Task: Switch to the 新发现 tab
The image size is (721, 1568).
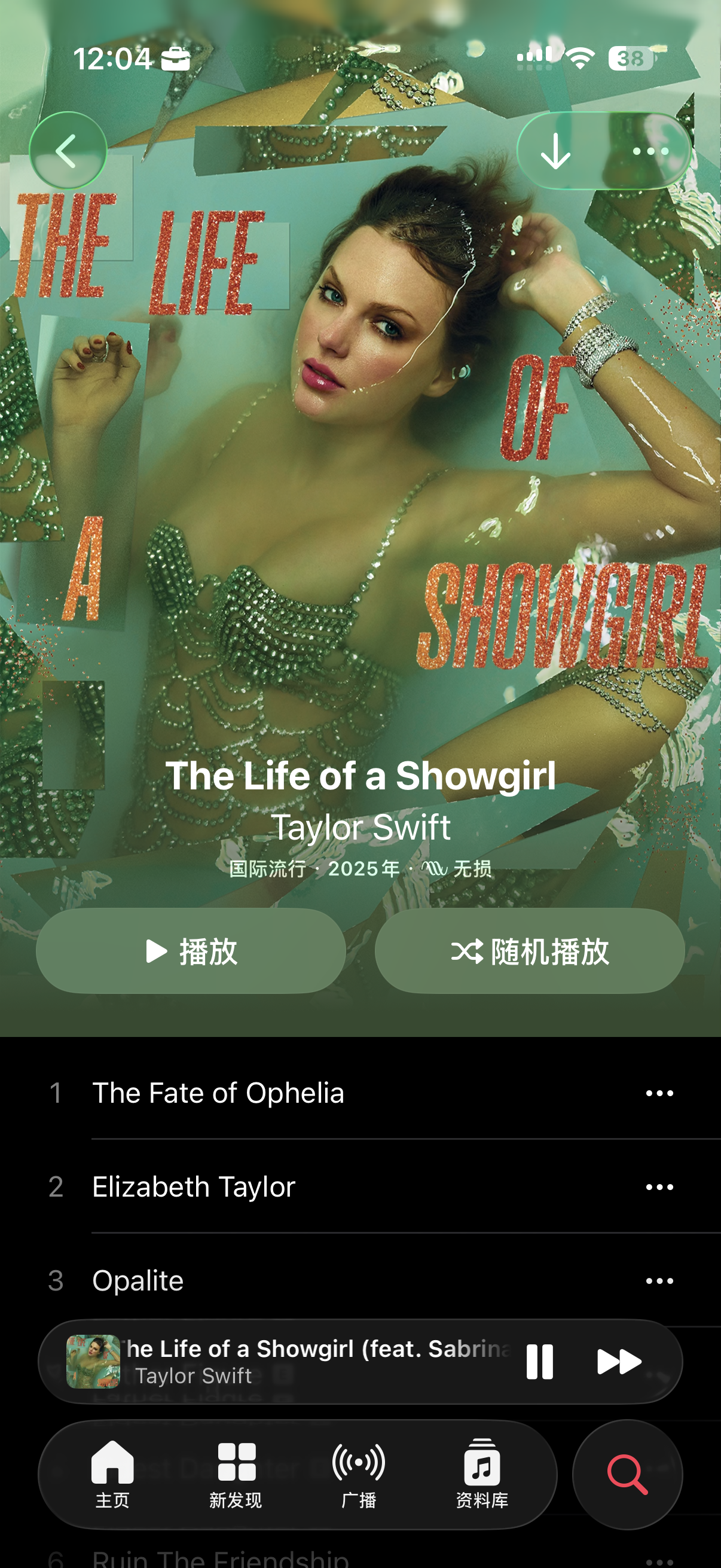Action: click(x=236, y=1473)
